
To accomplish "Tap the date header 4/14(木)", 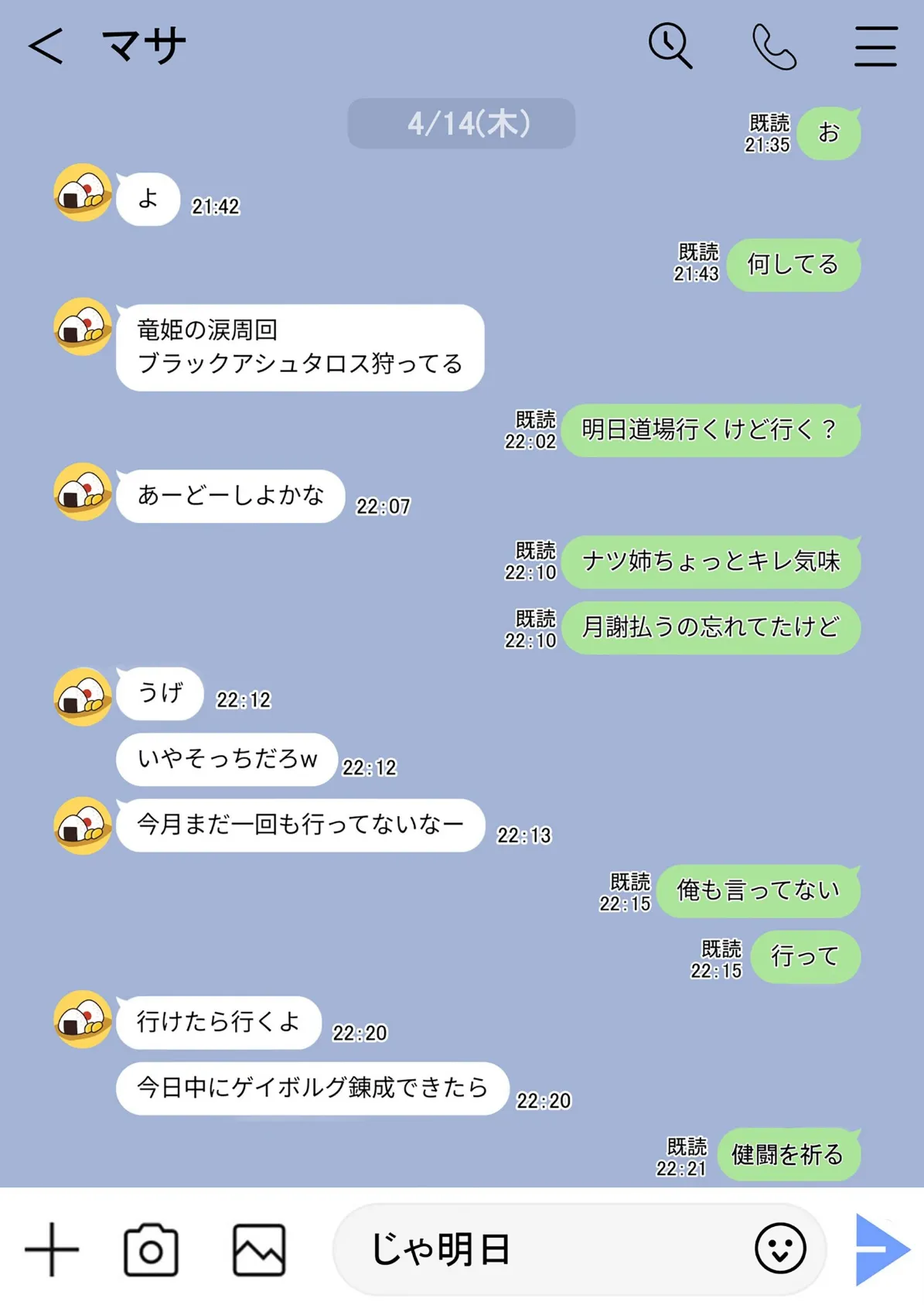I will click(462, 122).
